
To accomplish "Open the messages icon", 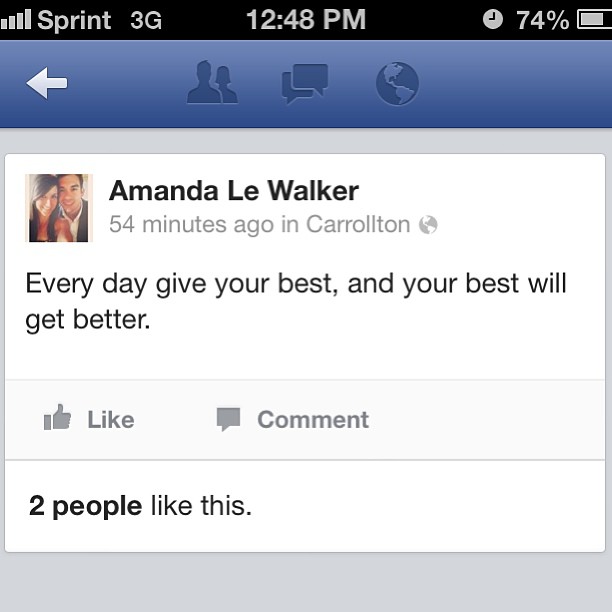I will click(304, 84).
